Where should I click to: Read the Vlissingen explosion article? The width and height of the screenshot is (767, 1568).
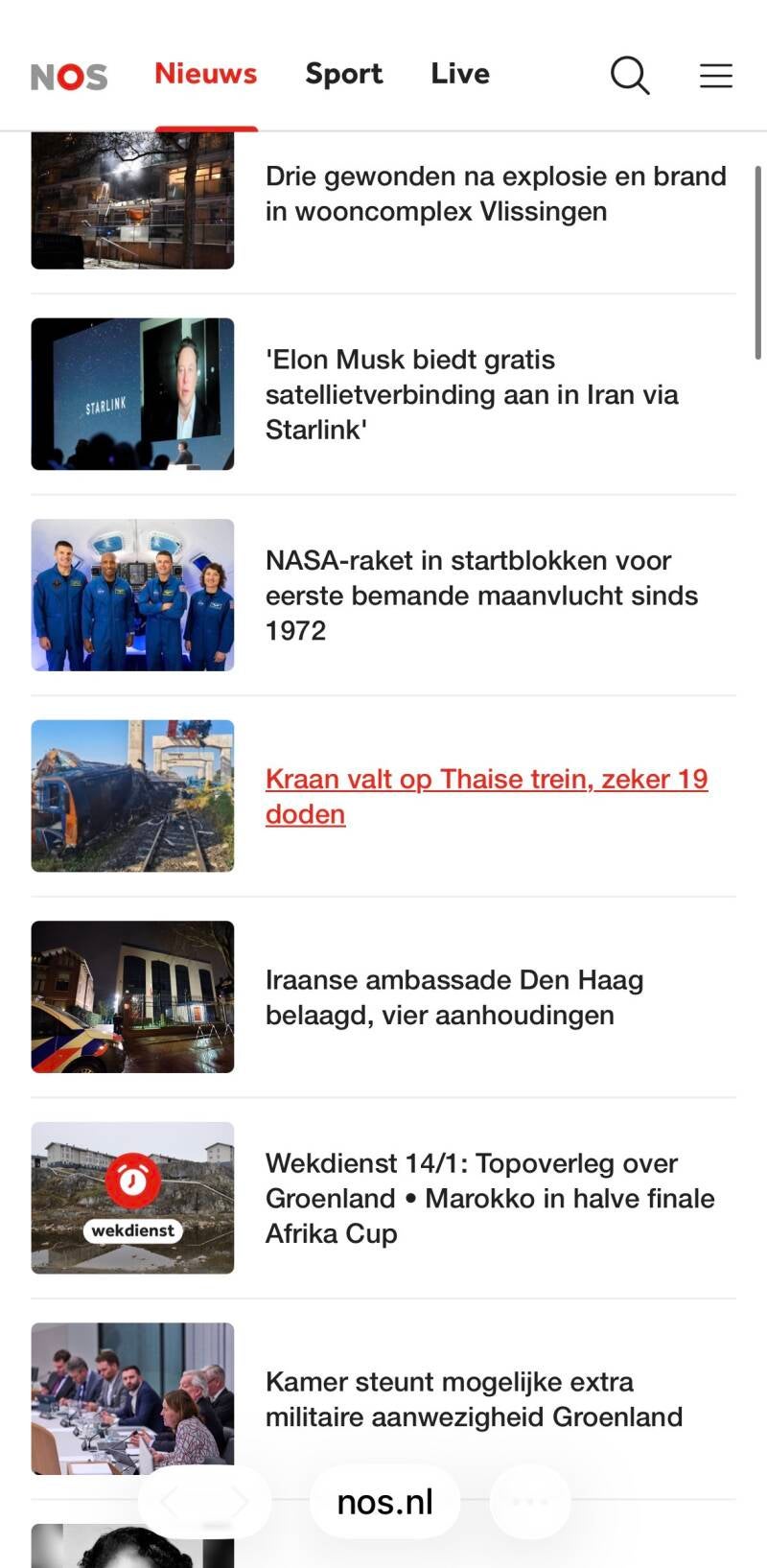click(x=495, y=194)
